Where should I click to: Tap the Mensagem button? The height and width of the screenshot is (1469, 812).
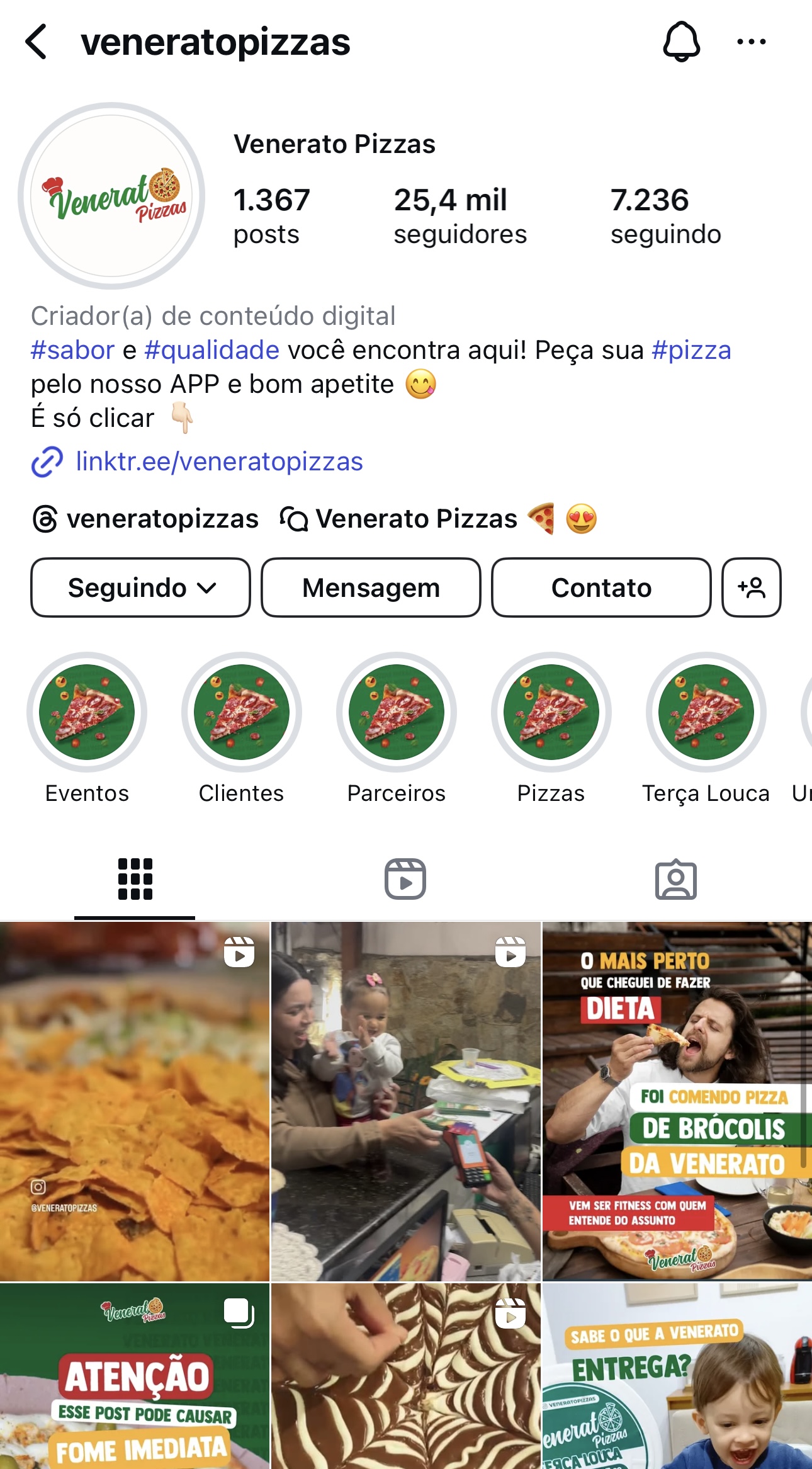pos(371,587)
